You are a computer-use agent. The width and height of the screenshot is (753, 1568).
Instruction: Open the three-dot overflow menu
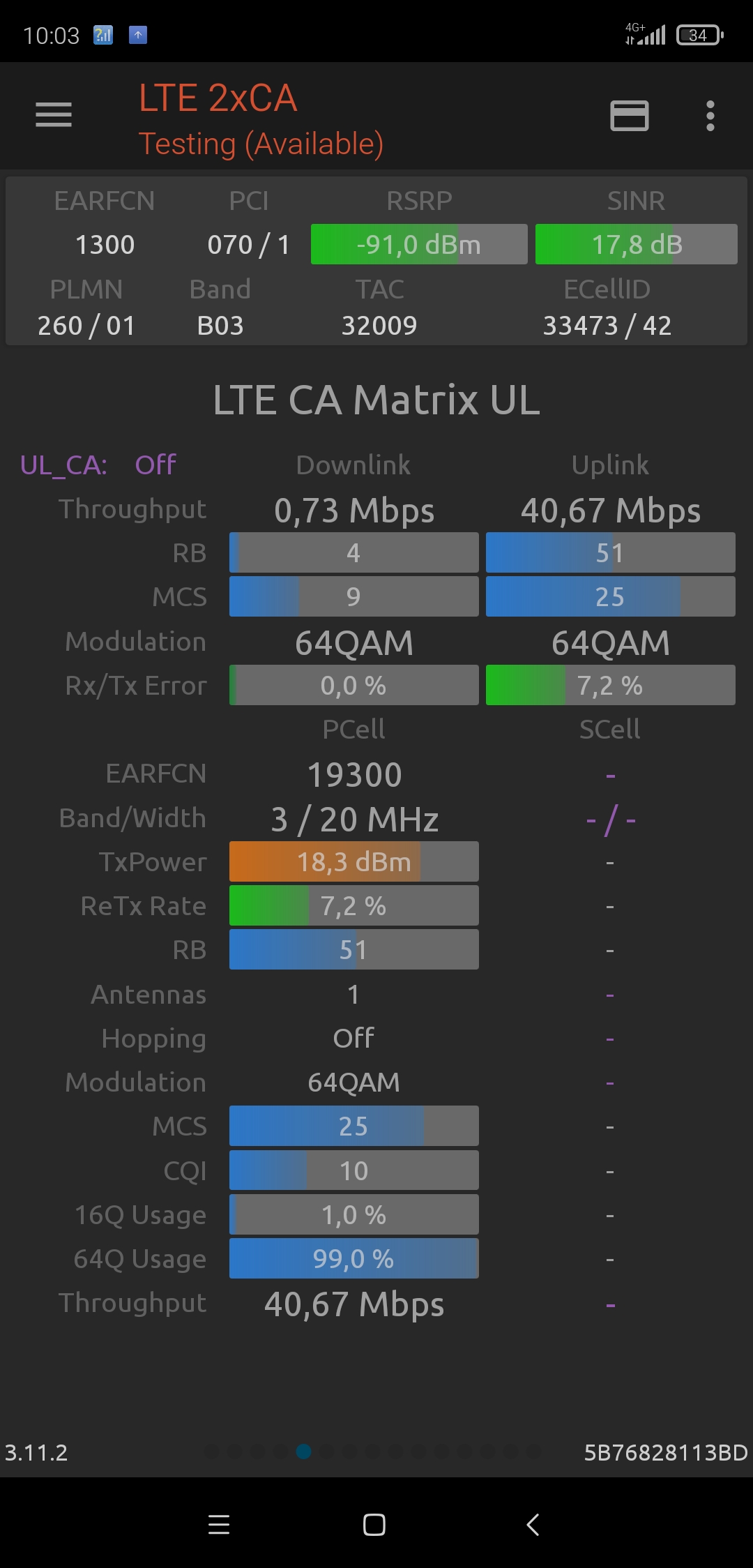(x=710, y=116)
